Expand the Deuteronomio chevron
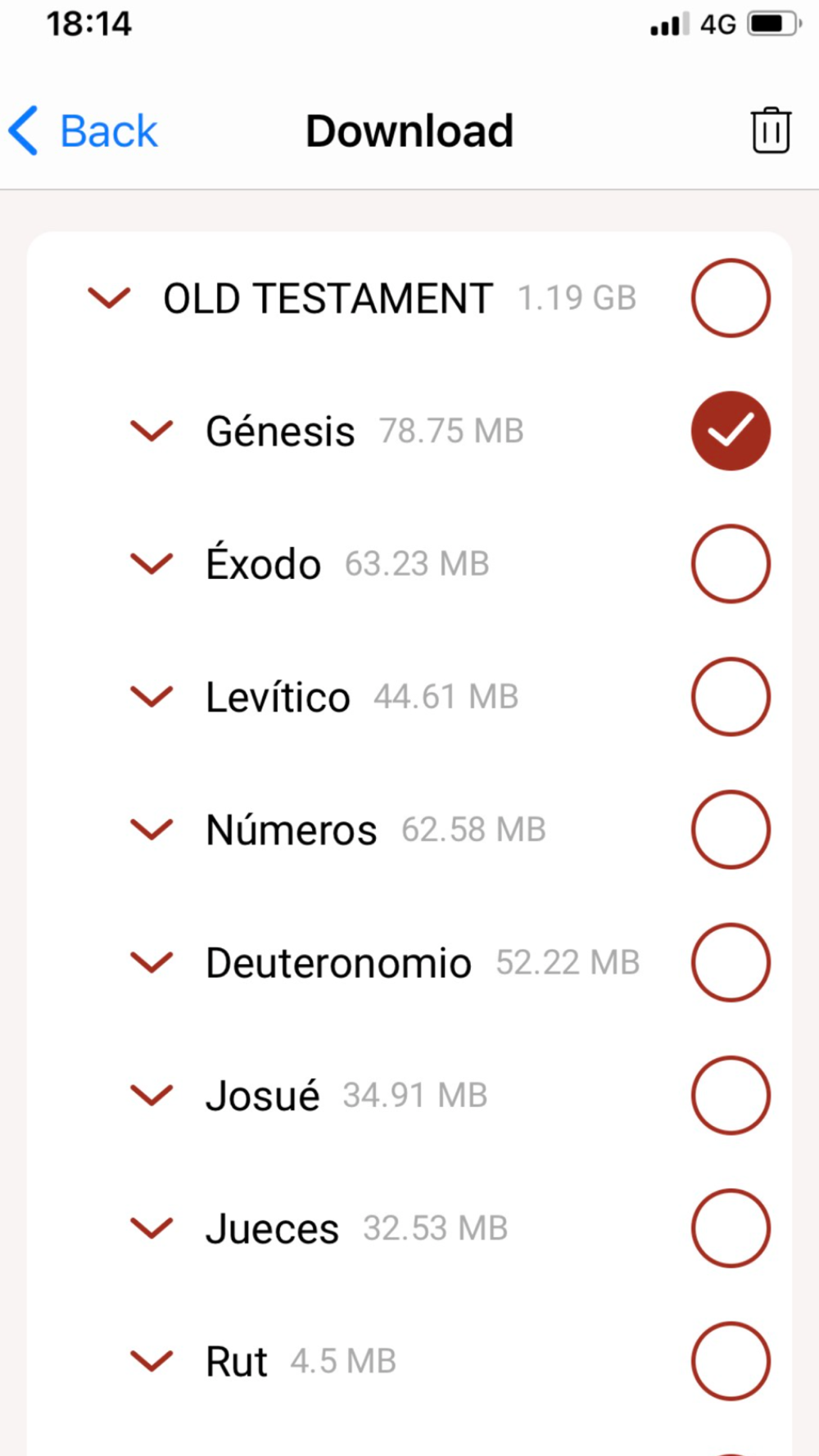819x1456 pixels. [152, 962]
